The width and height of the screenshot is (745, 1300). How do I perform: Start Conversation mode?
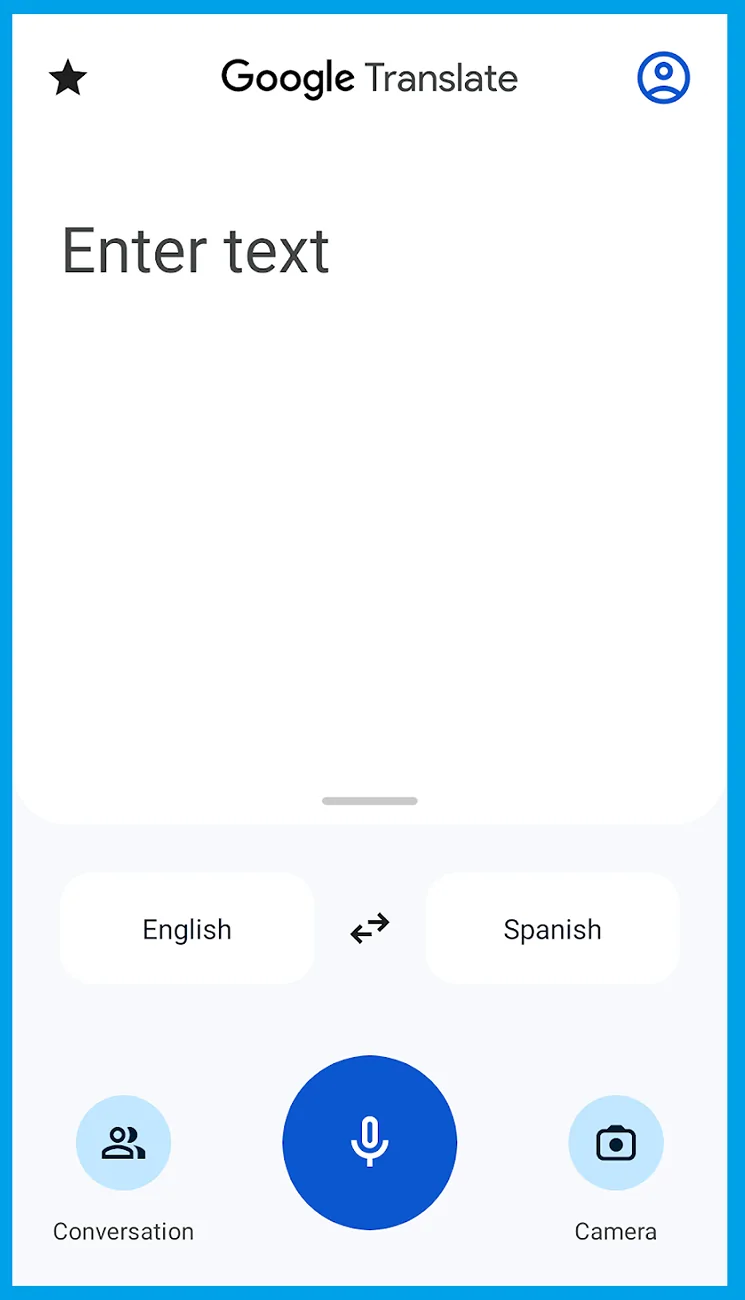pos(124,1143)
